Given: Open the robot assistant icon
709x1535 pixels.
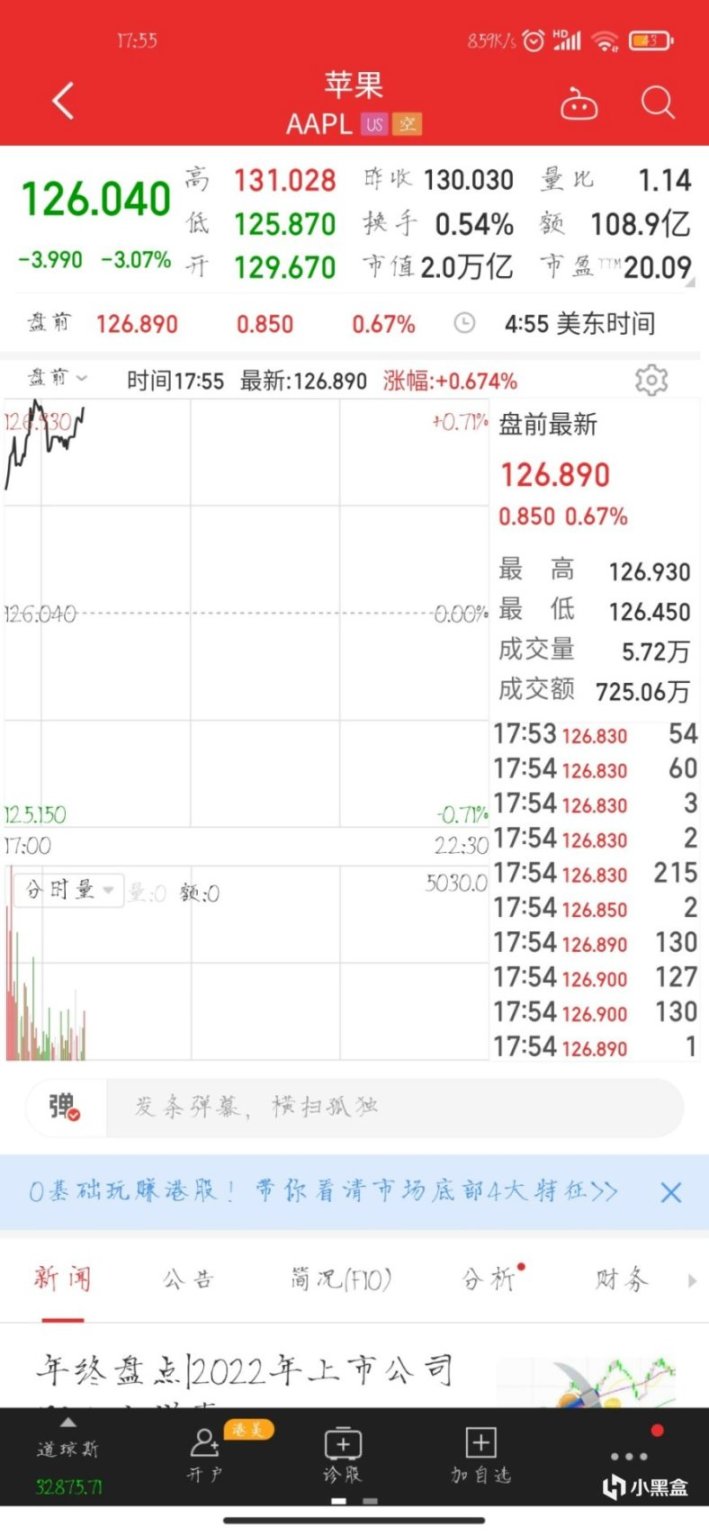Looking at the screenshot, I should pyautogui.click(x=578, y=103).
